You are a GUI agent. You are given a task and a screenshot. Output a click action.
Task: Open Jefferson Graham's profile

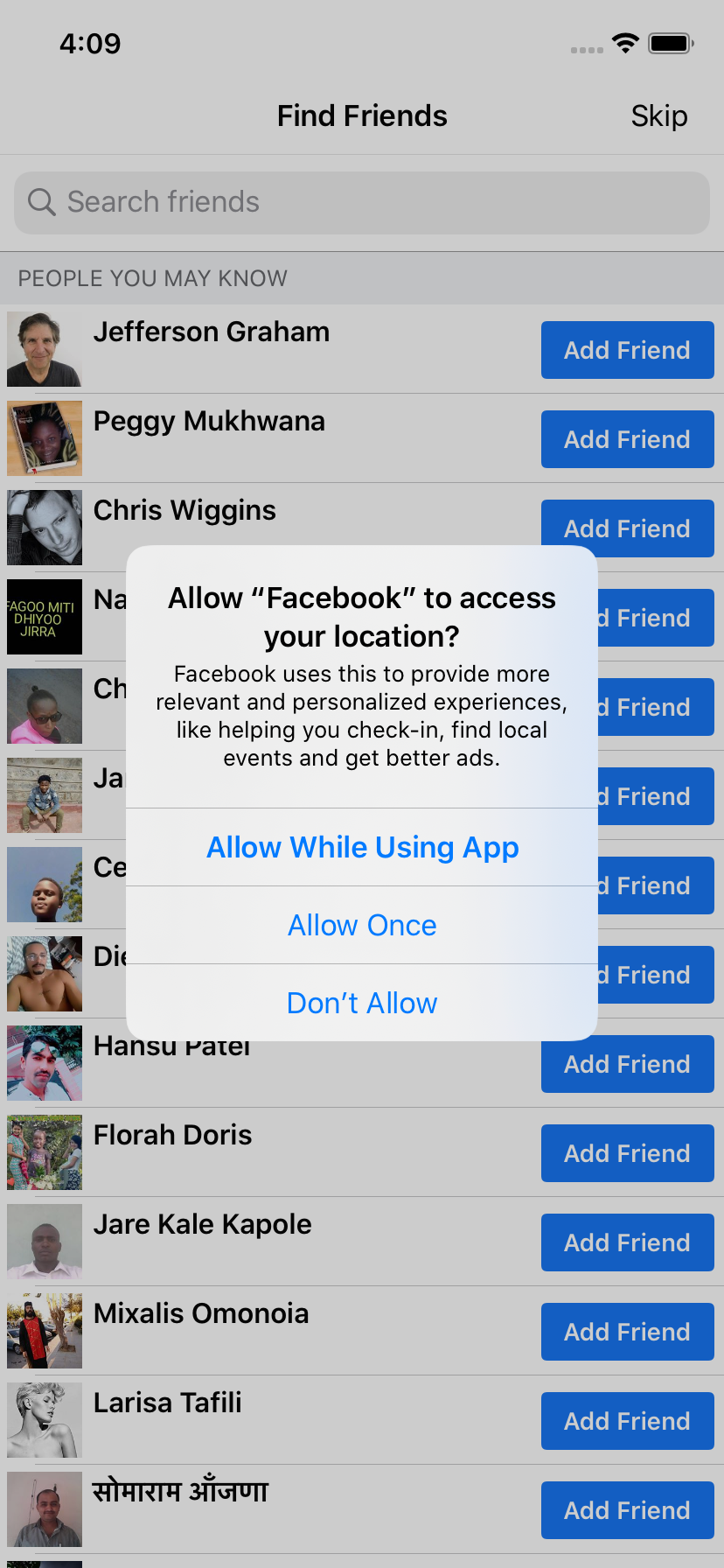[211, 332]
